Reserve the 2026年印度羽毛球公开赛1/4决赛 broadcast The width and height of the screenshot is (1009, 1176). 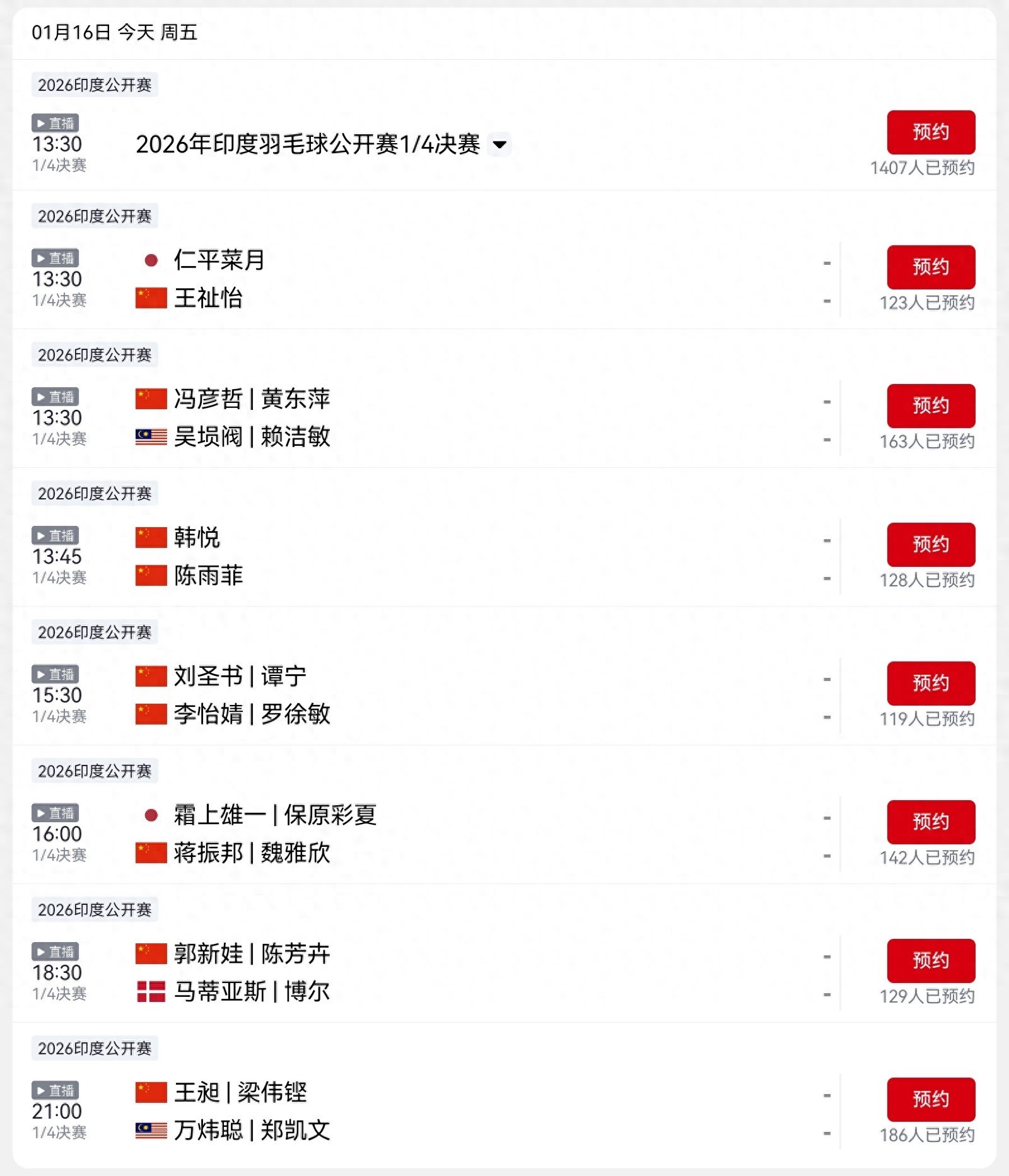pos(930,132)
